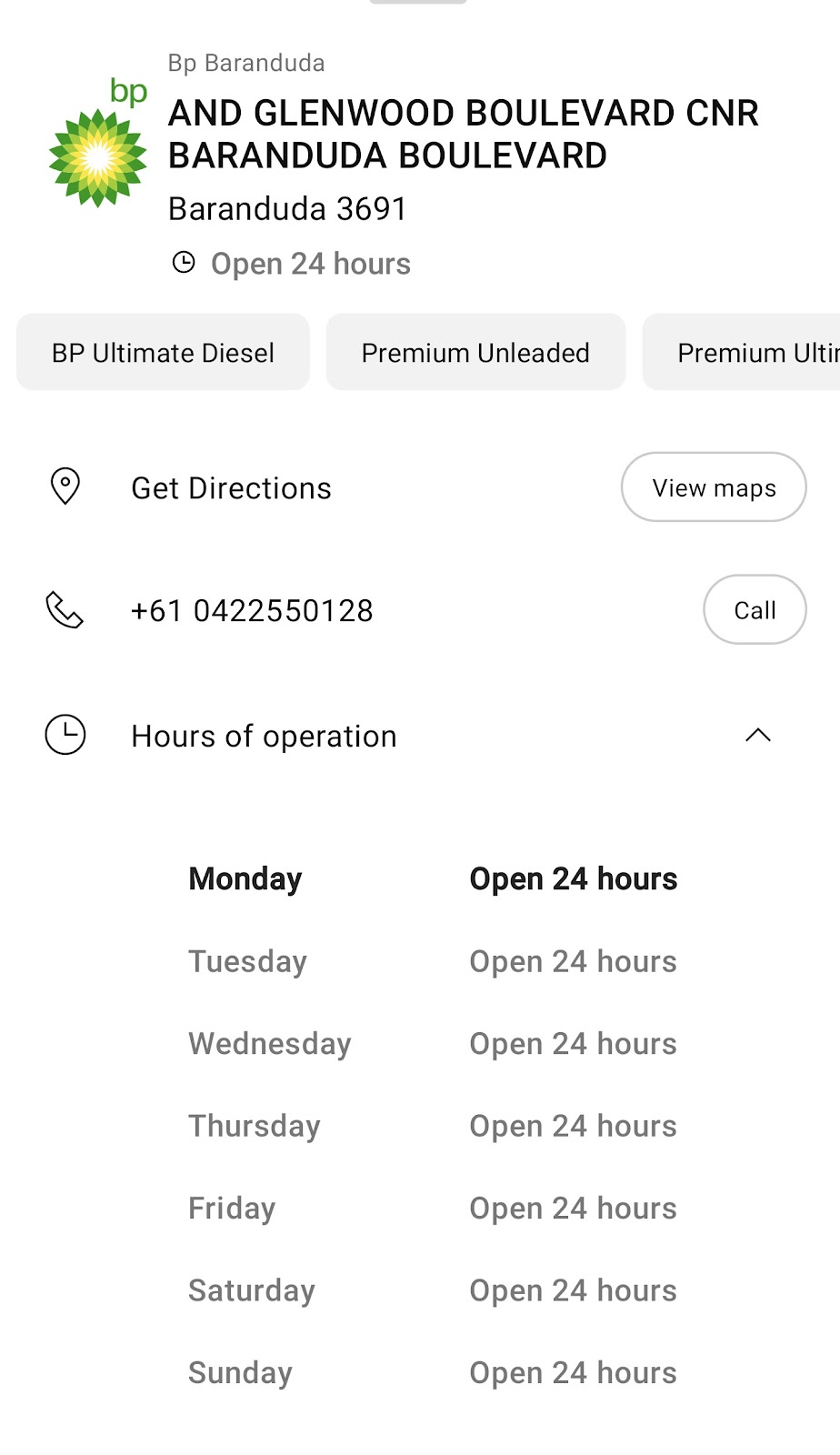
Task: Select the Sunday hours row
Action: (432, 1373)
